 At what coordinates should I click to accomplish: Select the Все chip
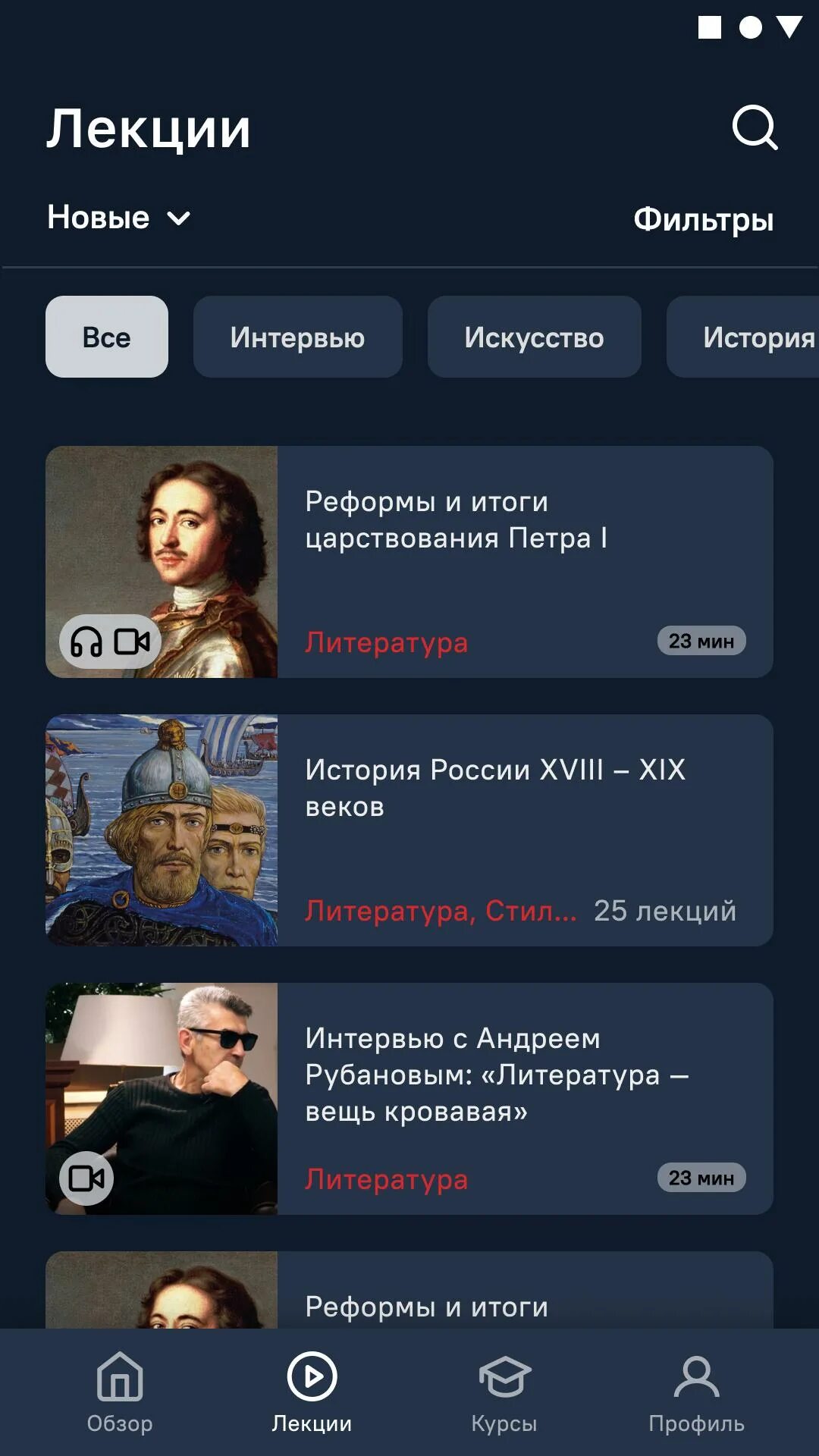[x=107, y=337]
